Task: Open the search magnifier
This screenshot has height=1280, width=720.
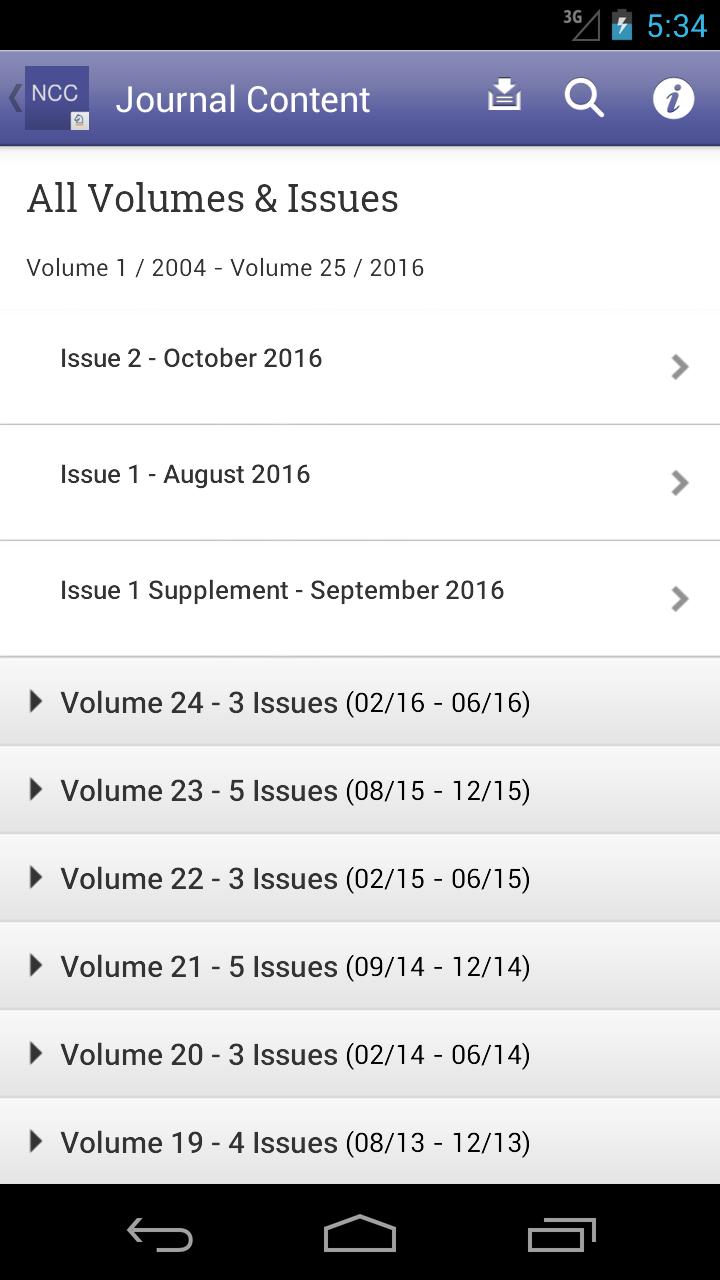Action: coord(584,98)
